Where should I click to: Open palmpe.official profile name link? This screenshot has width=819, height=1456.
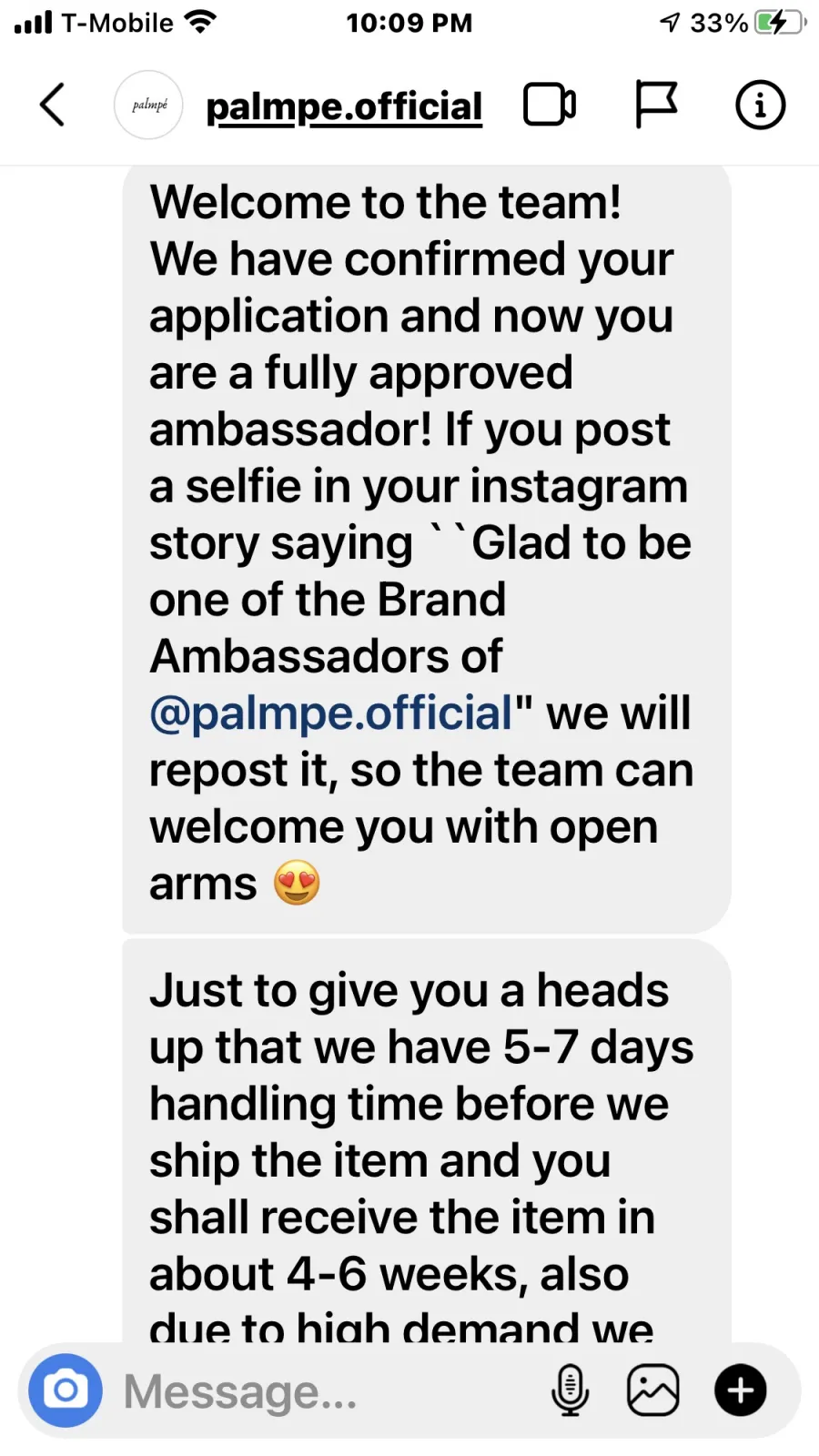(x=344, y=106)
